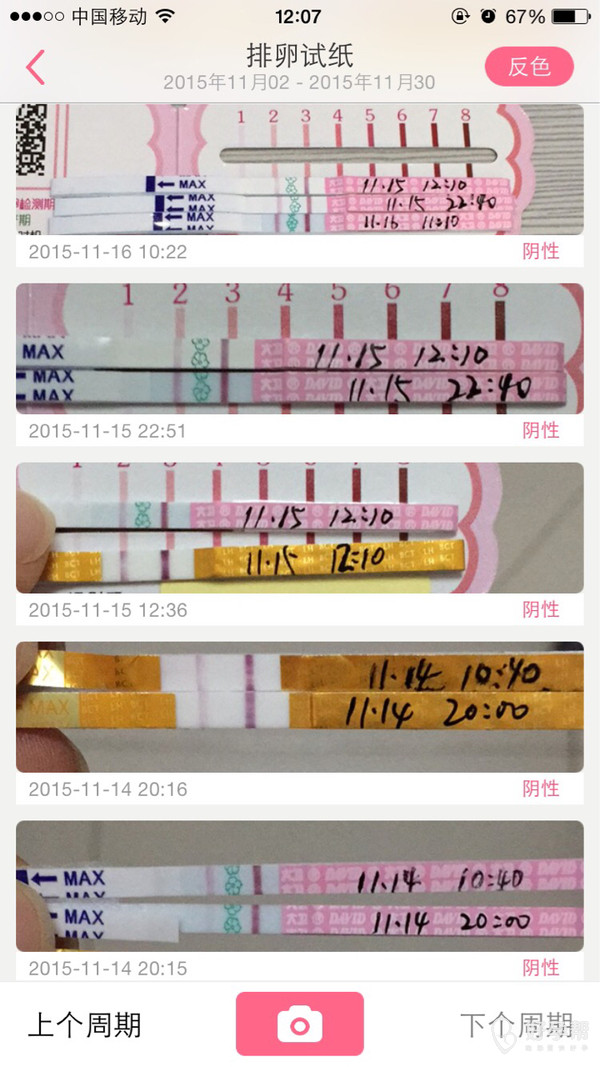Go to 上个周期 (previous cycle)
This screenshot has width=600, height=1067.
point(85,1024)
